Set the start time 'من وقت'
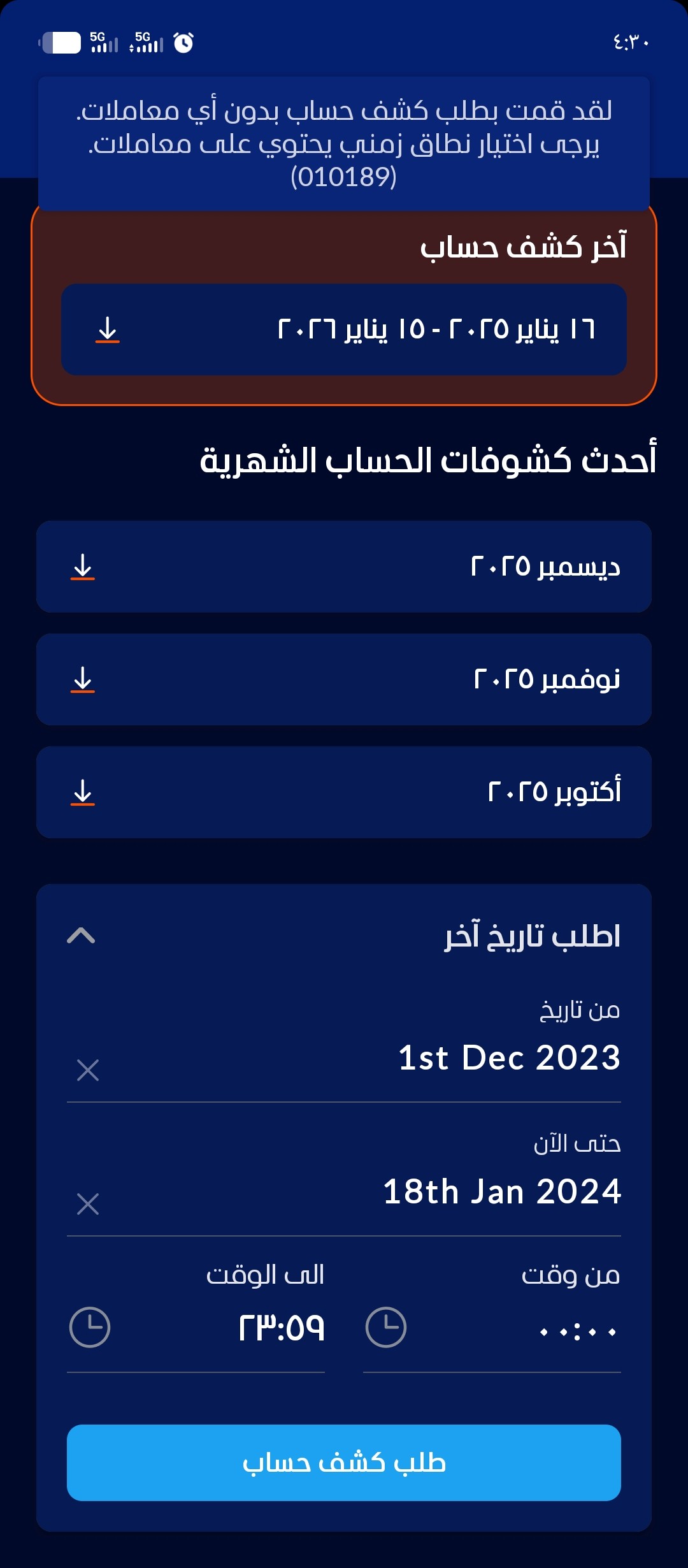This screenshot has width=688, height=1568. [492, 1328]
